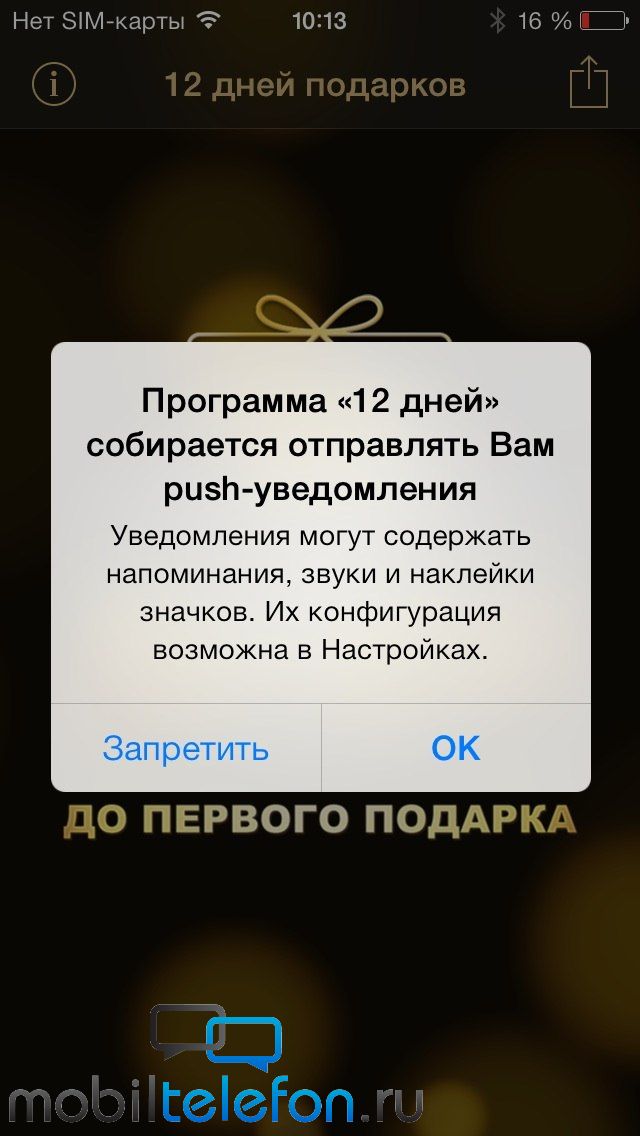This screenshot has width=640, height=1136.
Task: Open the info icon in header
Action: [54, 85]
